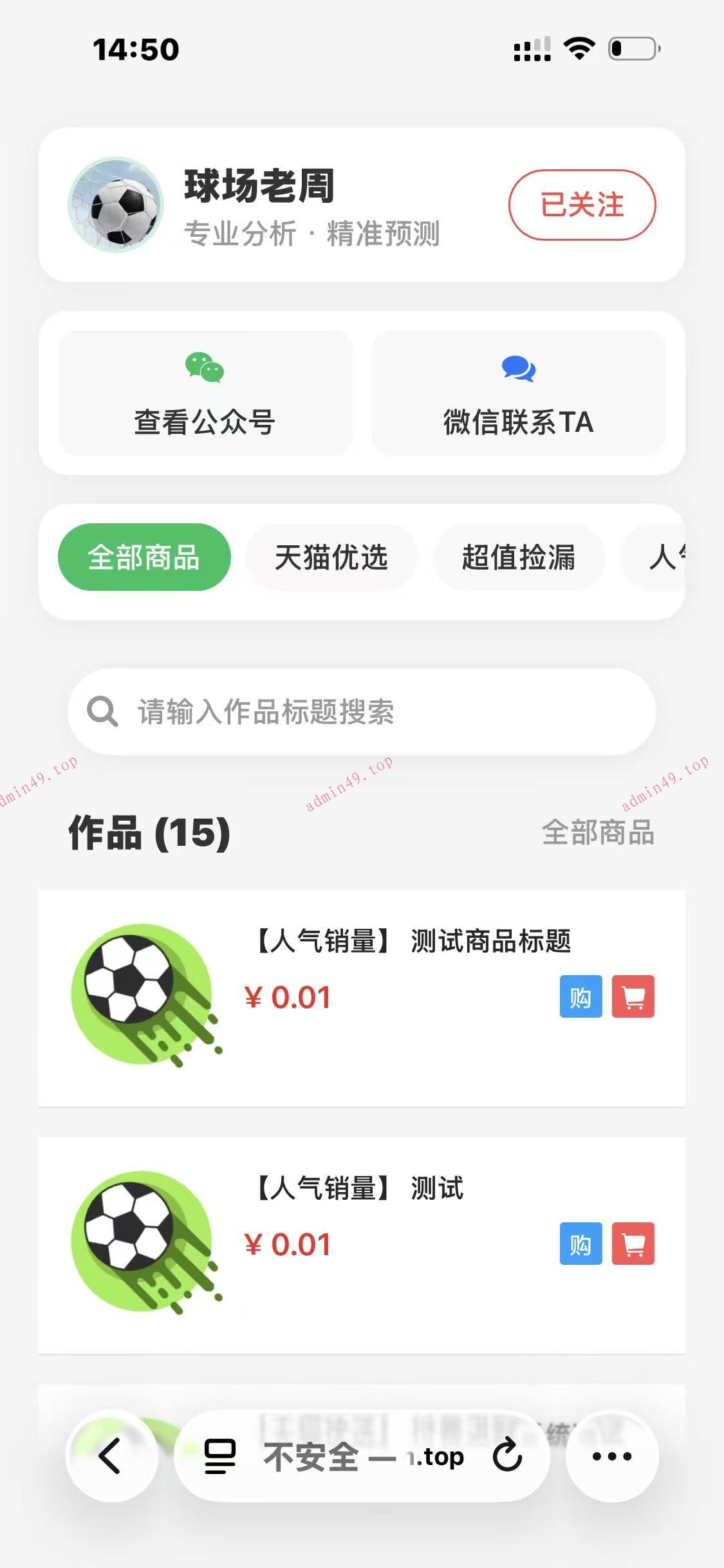
Task: Switch to 超值捡漏 category
Action: [518, 557]
